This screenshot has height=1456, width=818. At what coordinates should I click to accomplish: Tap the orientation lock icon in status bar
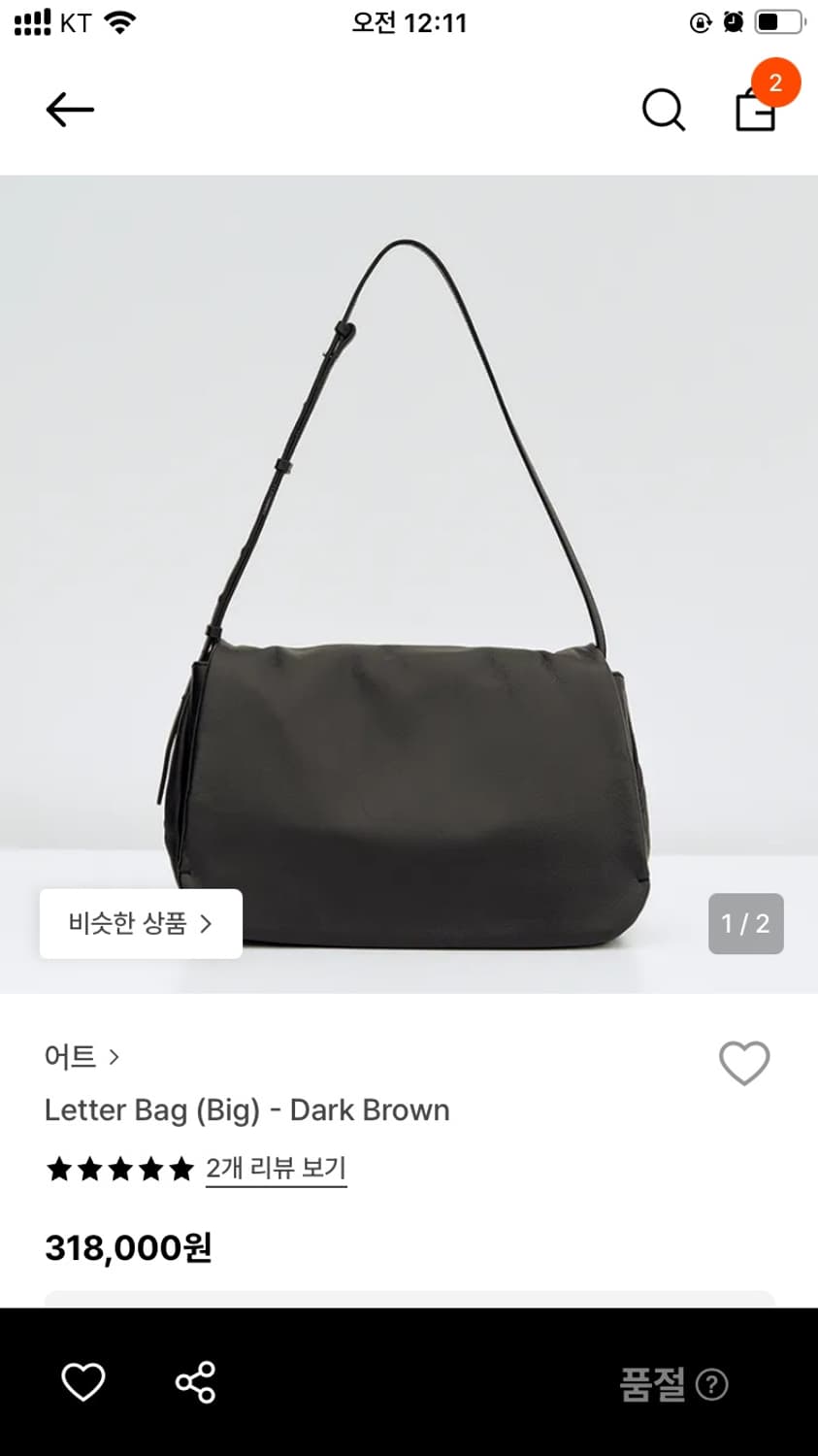tap(701, 21)
